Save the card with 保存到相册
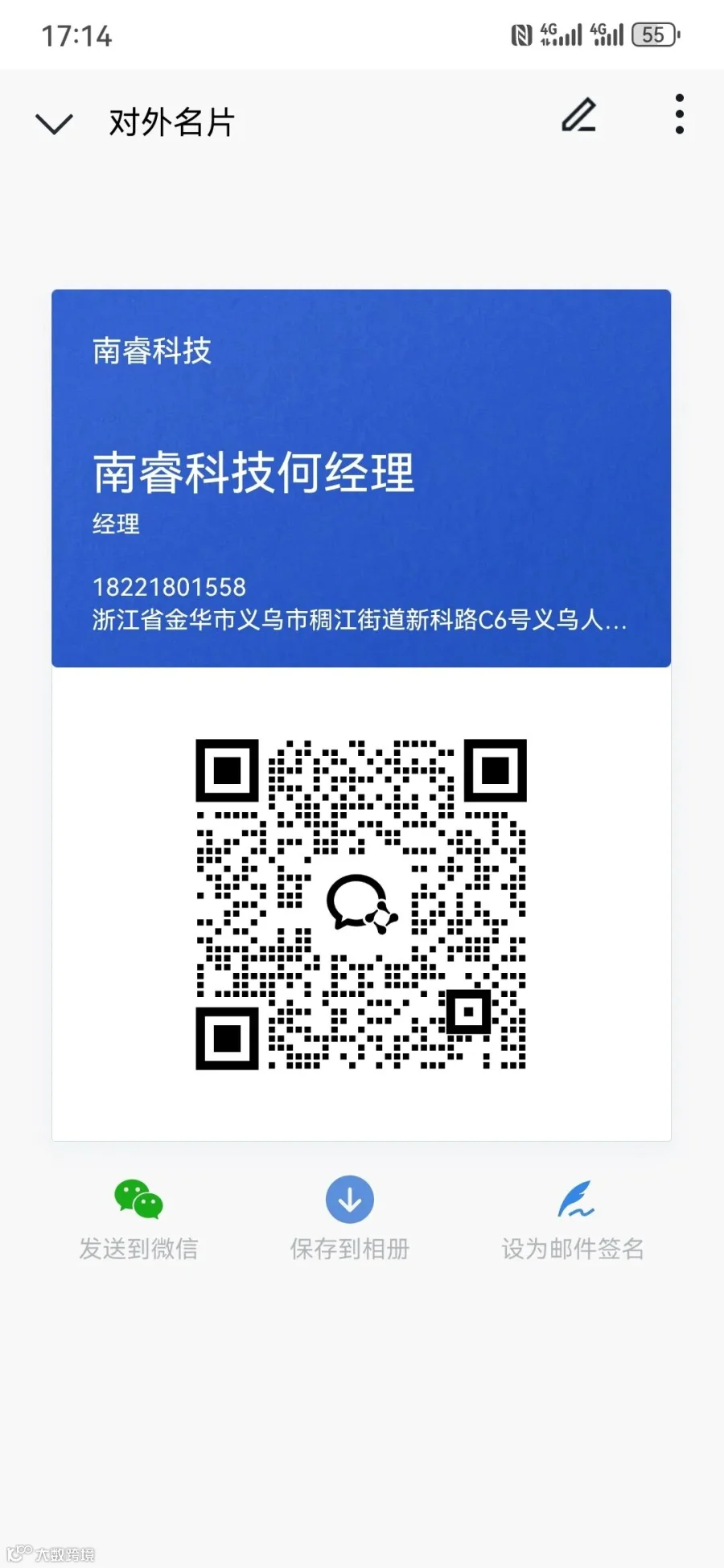 point(350,1219)
